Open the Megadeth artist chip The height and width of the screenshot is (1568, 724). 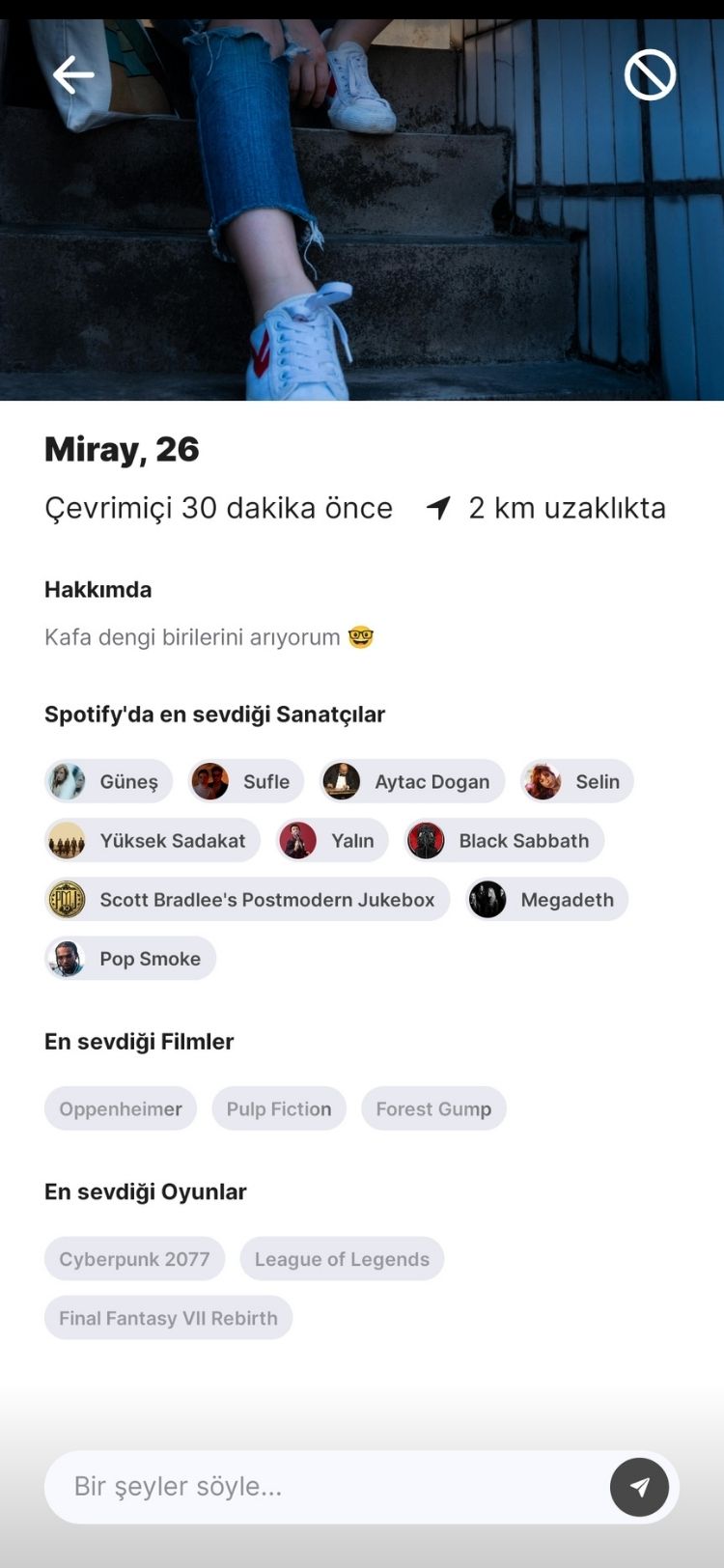tap(546, 899)
